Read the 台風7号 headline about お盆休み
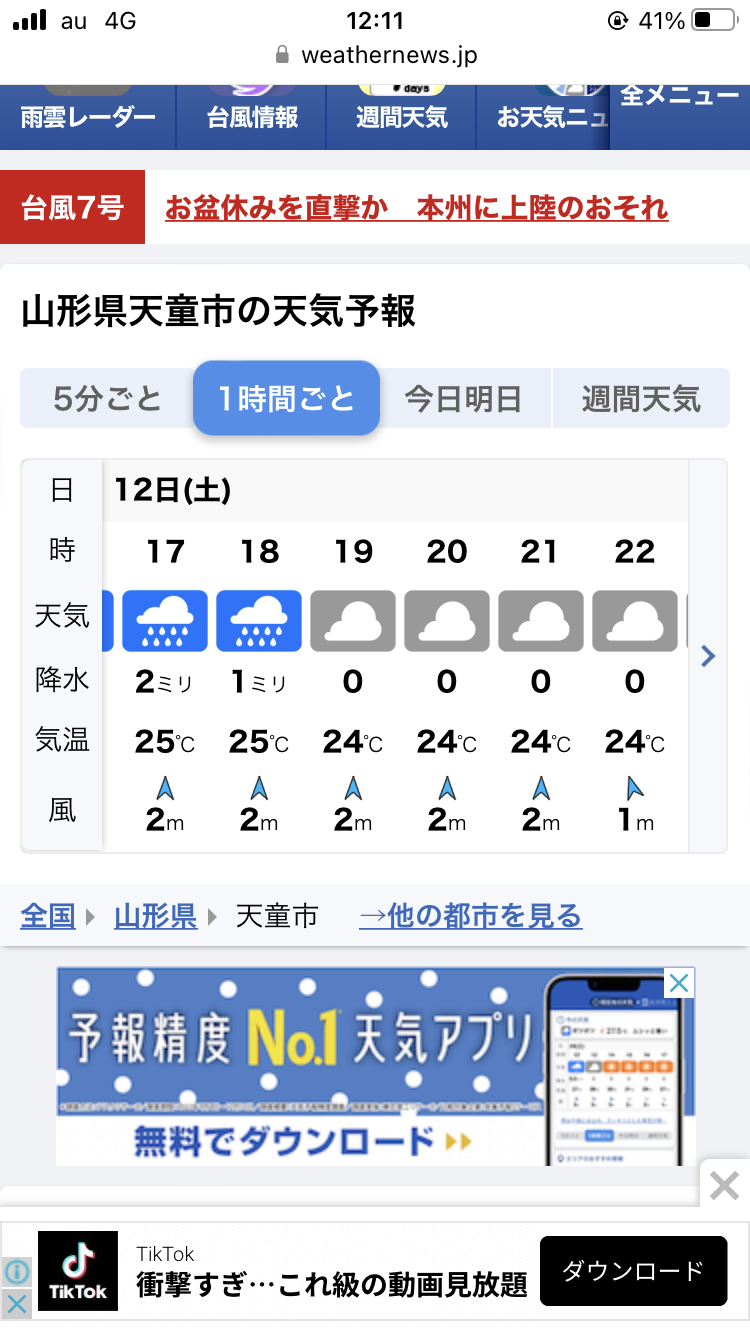750x1334 pixels. click(416, 208)
